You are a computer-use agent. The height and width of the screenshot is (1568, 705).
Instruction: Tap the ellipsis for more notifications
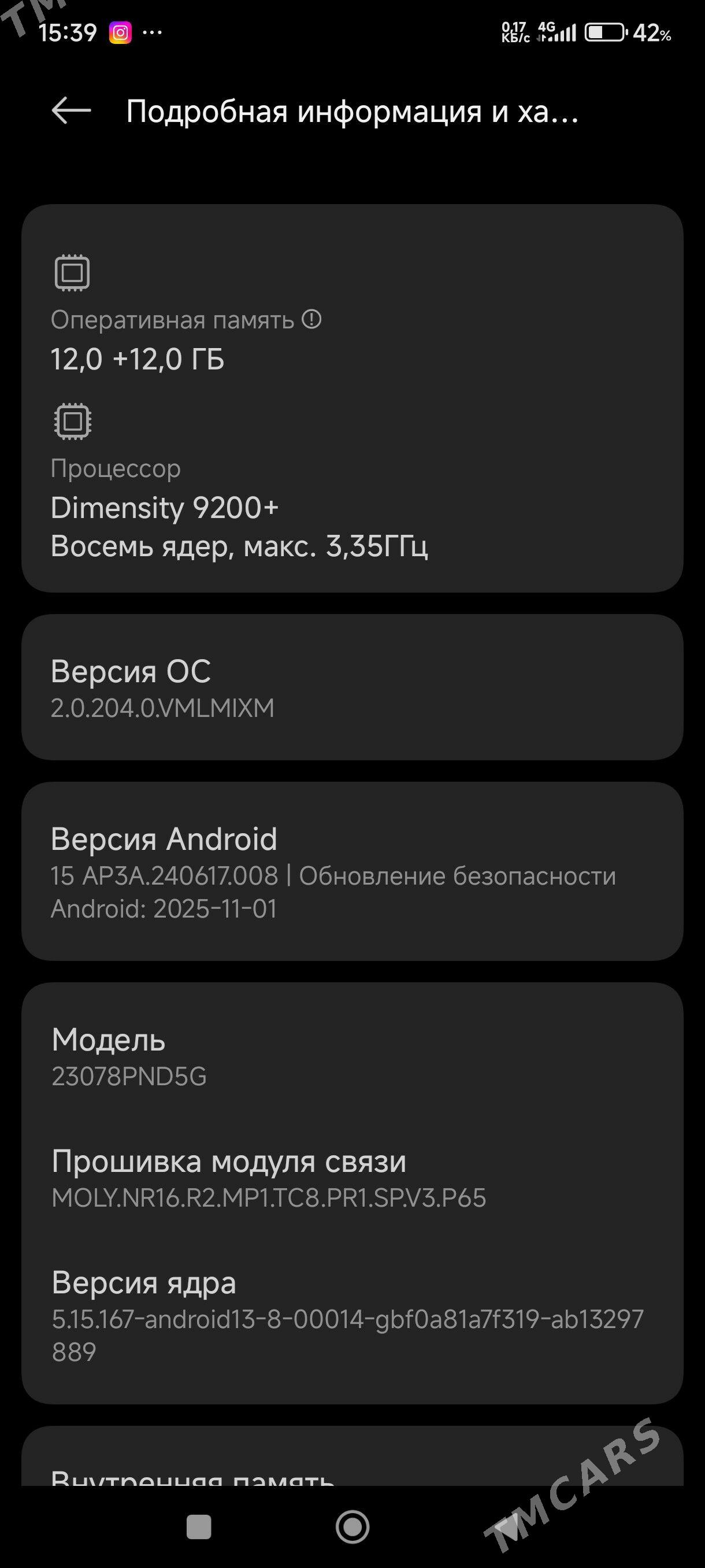154,34
